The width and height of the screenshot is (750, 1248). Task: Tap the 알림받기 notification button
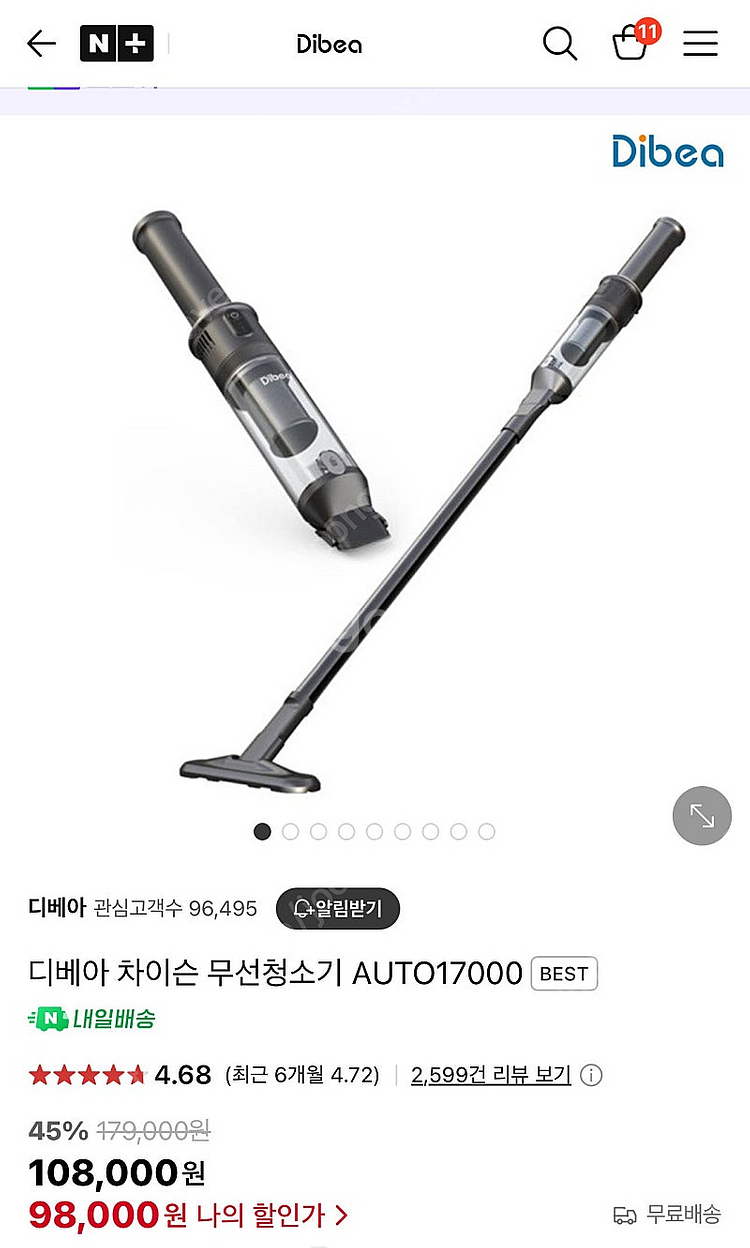click(338, 908)
